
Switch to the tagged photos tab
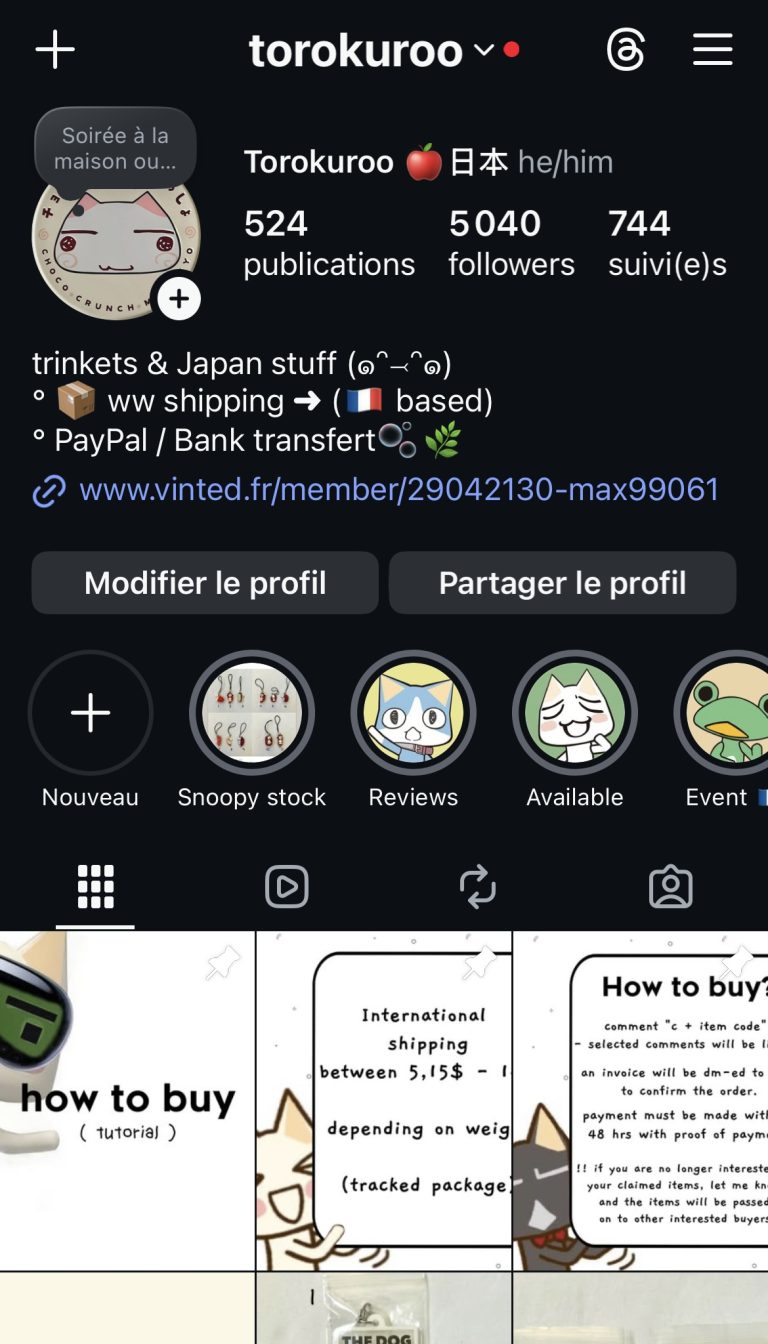671,887
